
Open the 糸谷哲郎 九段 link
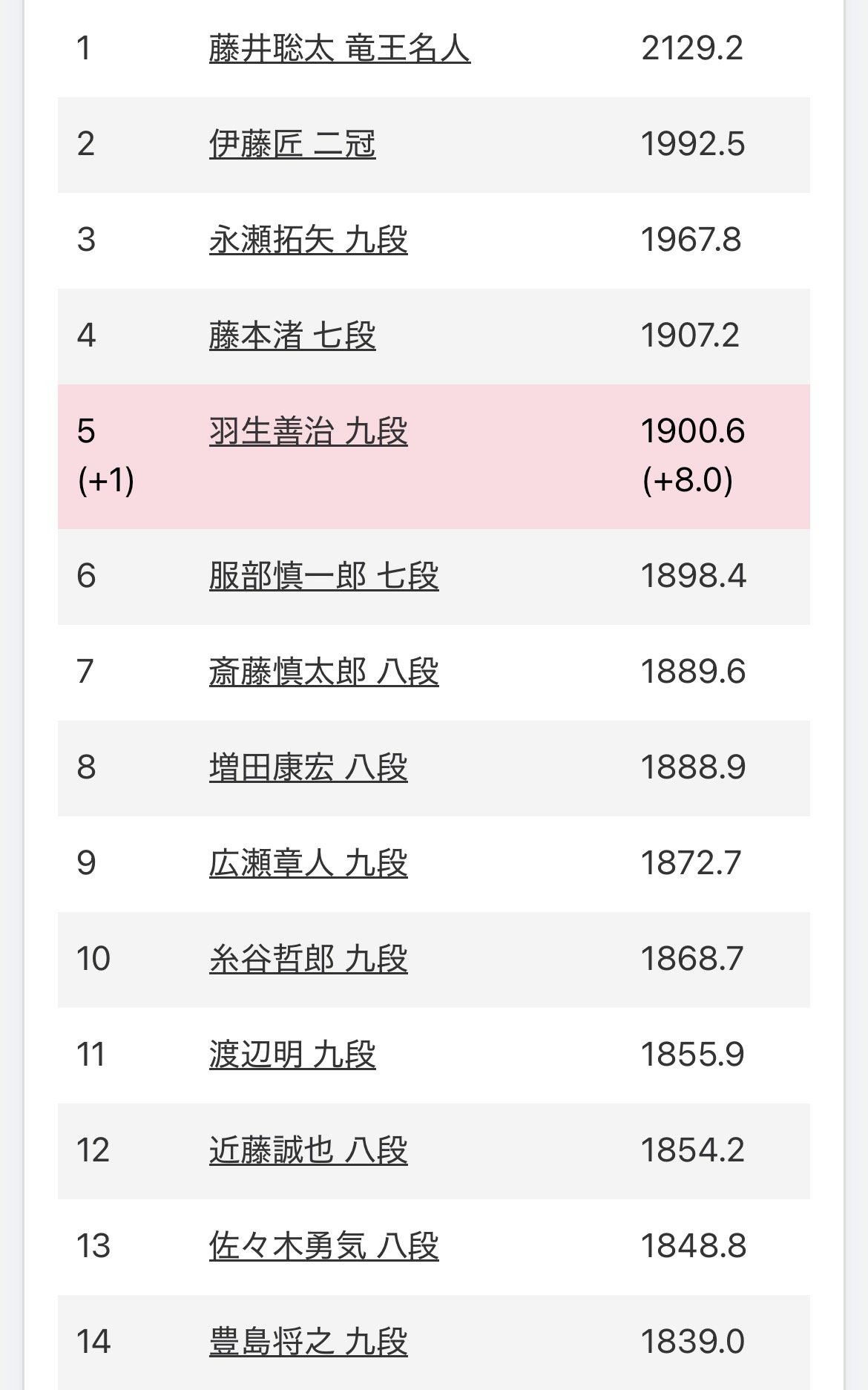pyautogui.click(x=309, y=959)
